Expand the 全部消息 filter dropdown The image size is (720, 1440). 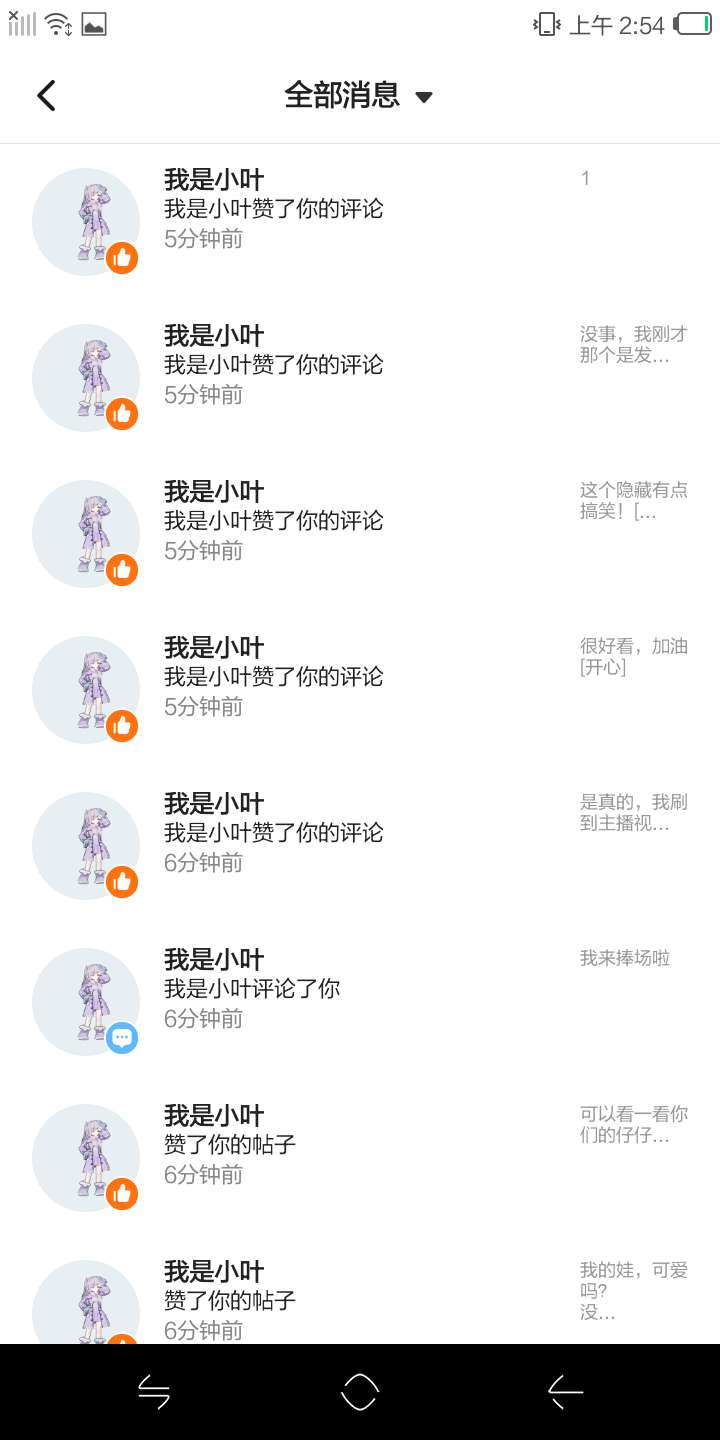[x=358, y=96]
